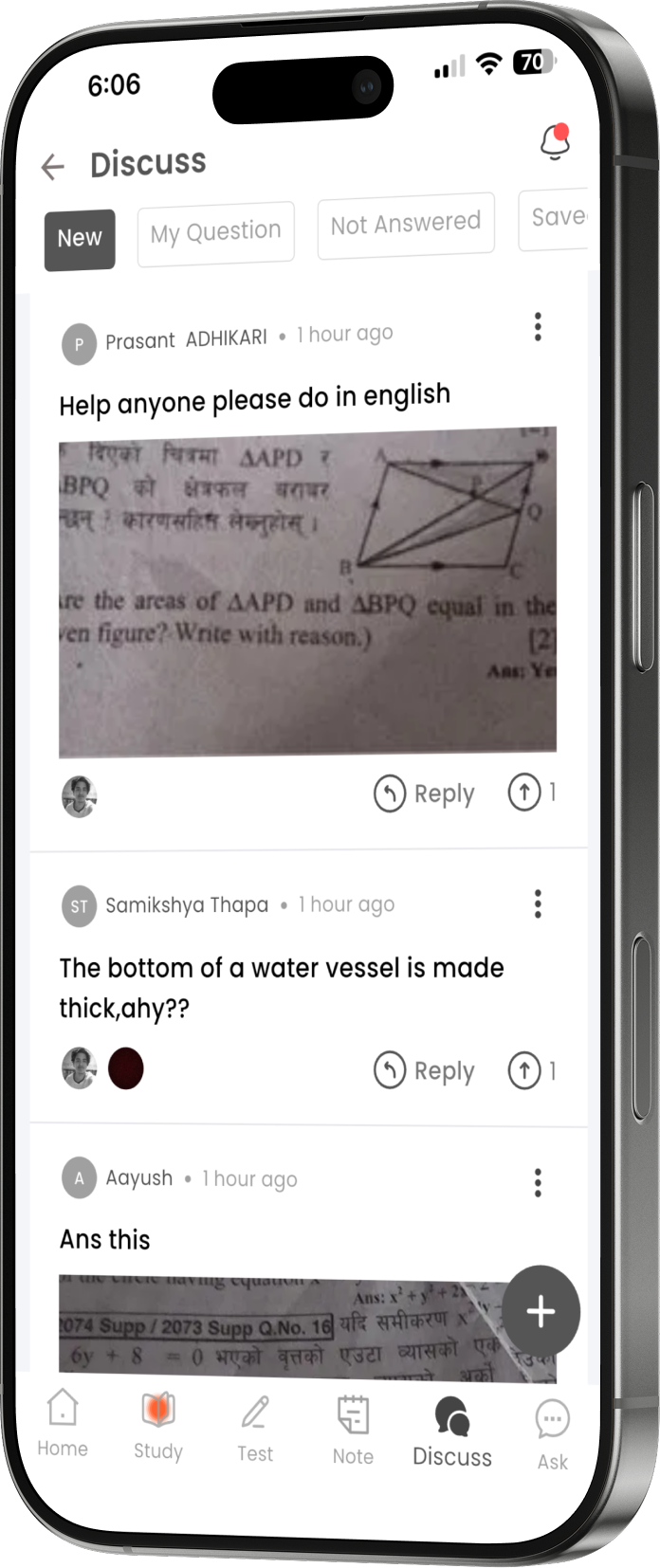This screenshot has width=660, height=1568.
Task: Open the Test tab
Action: (254, 1428)
